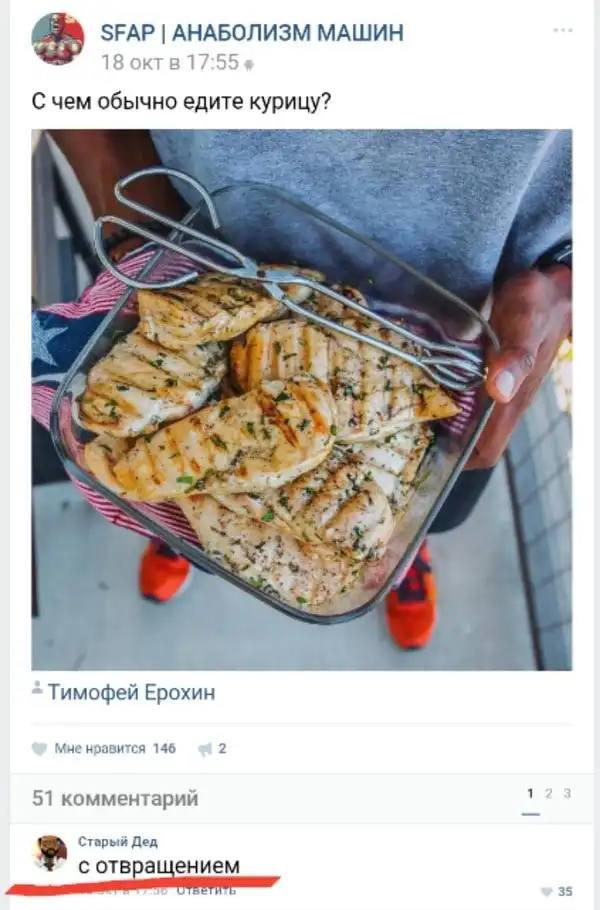Open the grilled chicken photo
The image size is (600, 910).
tap(301, 398)
